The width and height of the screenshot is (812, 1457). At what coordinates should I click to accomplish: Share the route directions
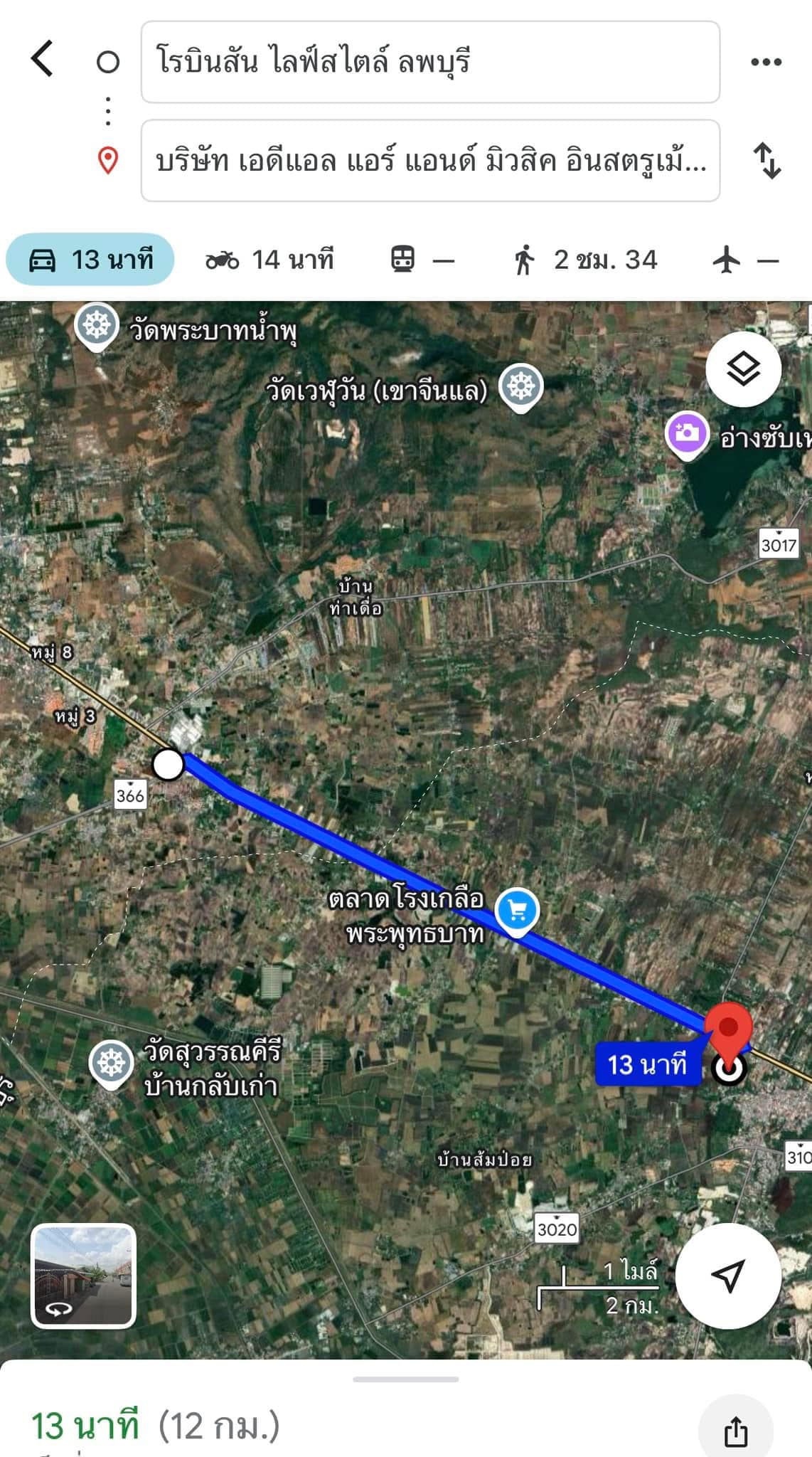[x=735, y=1430]
